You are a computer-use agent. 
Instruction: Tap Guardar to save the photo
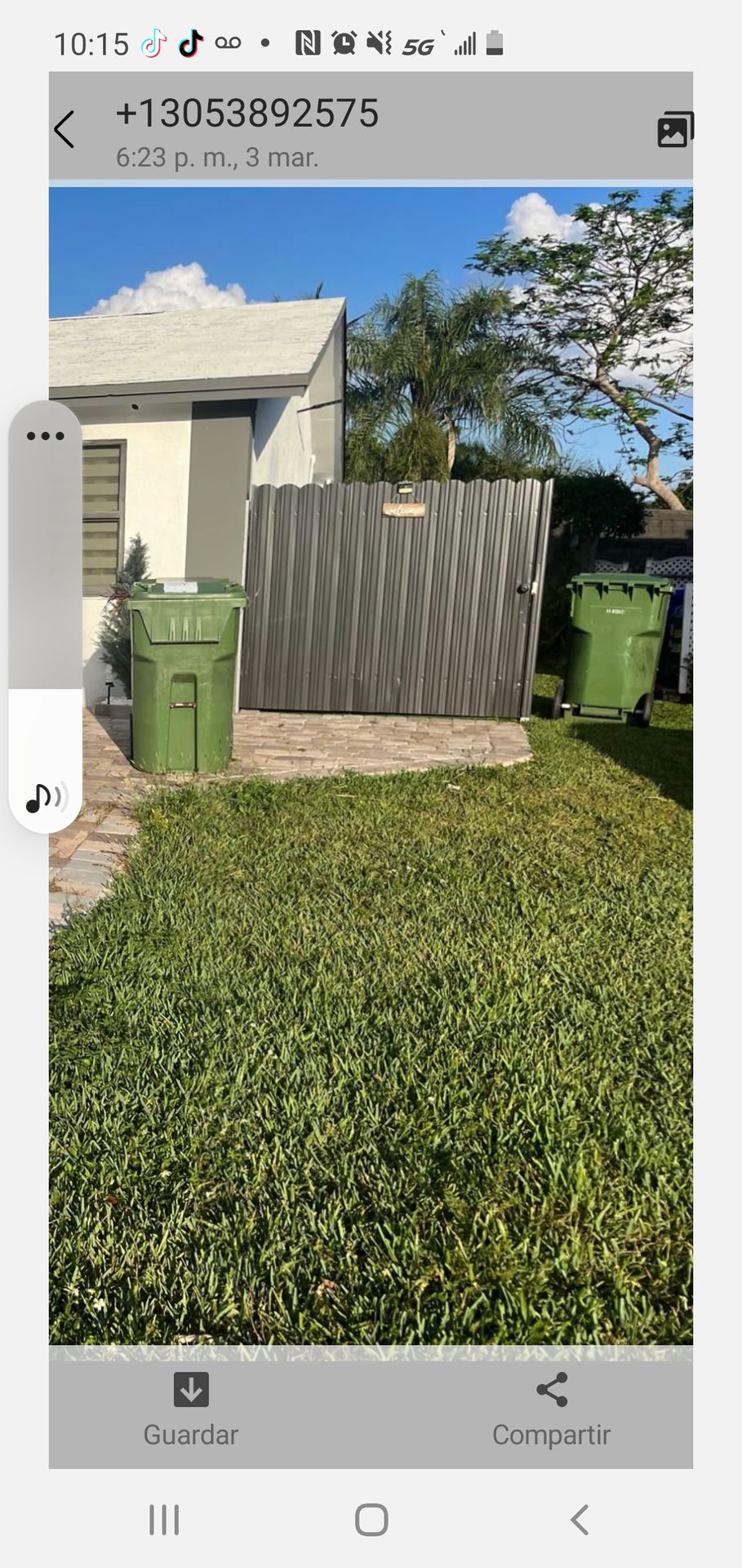pyautogui.click(x=191, y=1411)
